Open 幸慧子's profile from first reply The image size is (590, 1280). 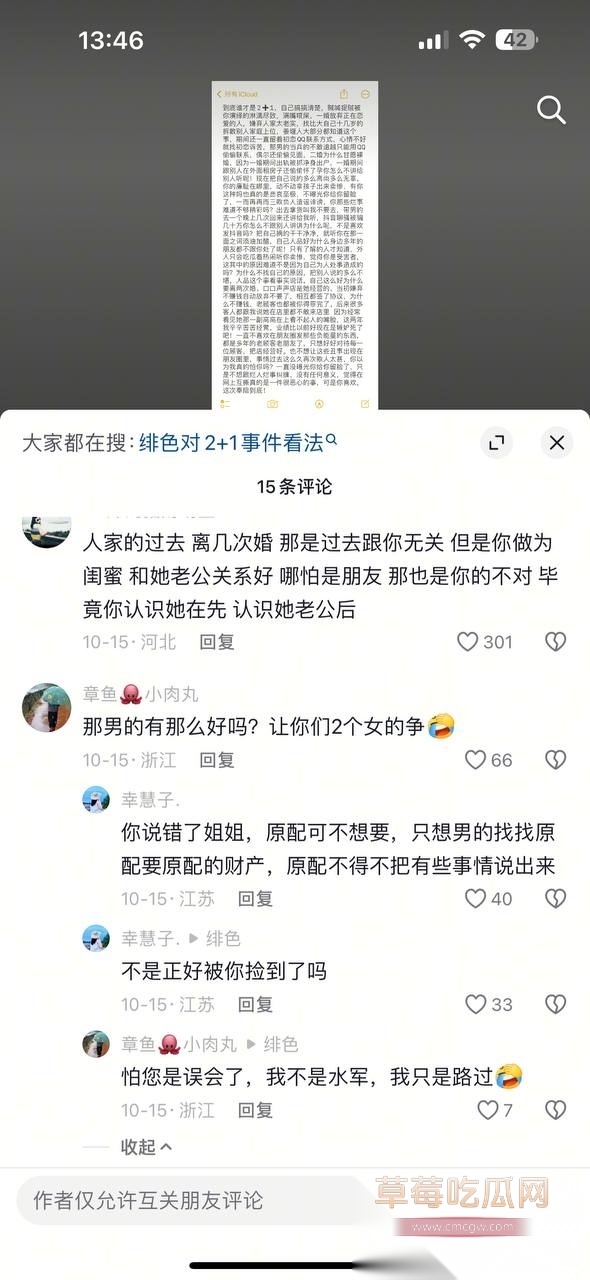96,799
